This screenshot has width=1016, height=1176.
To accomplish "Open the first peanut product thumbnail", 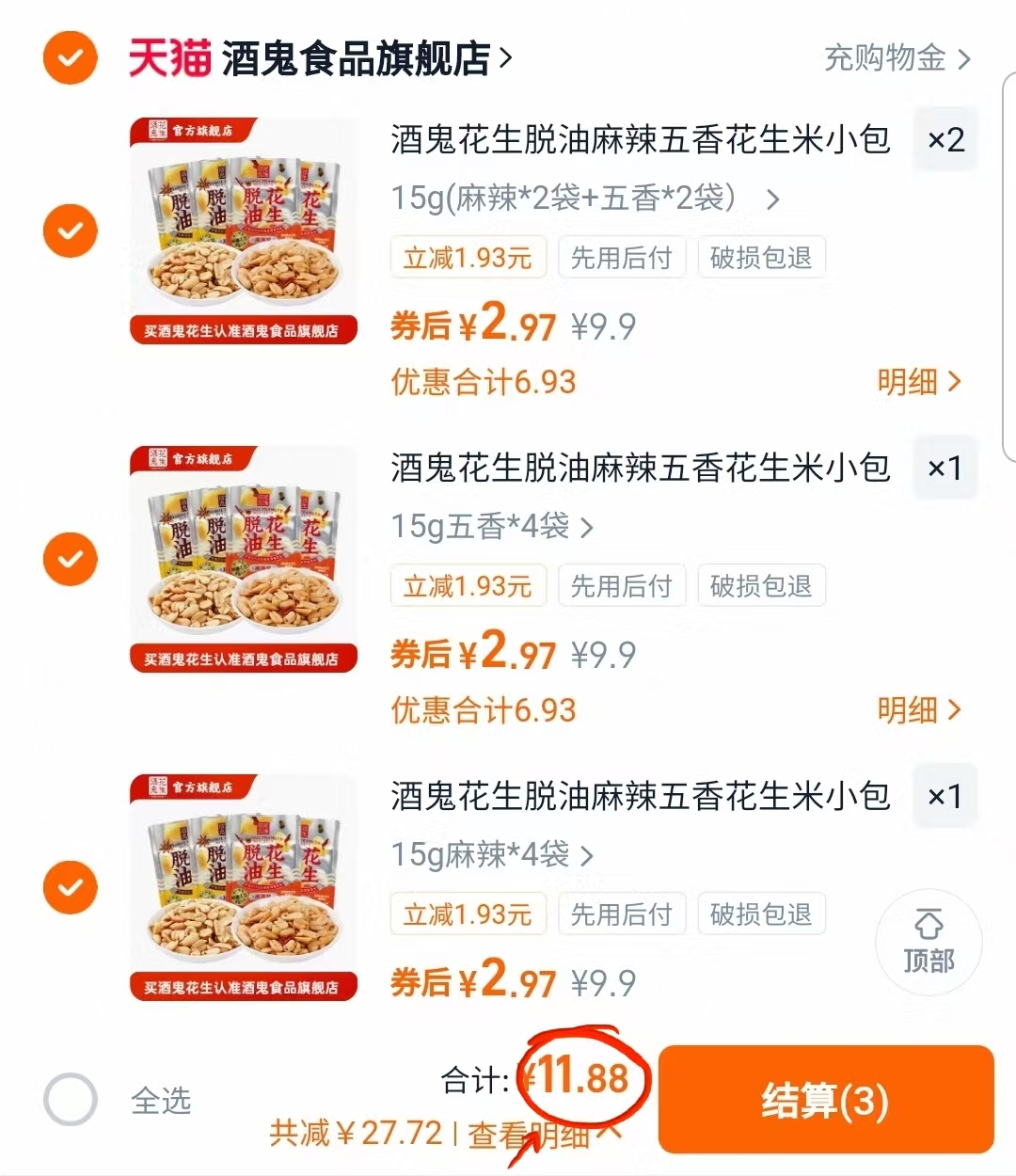I will (243, 230).
